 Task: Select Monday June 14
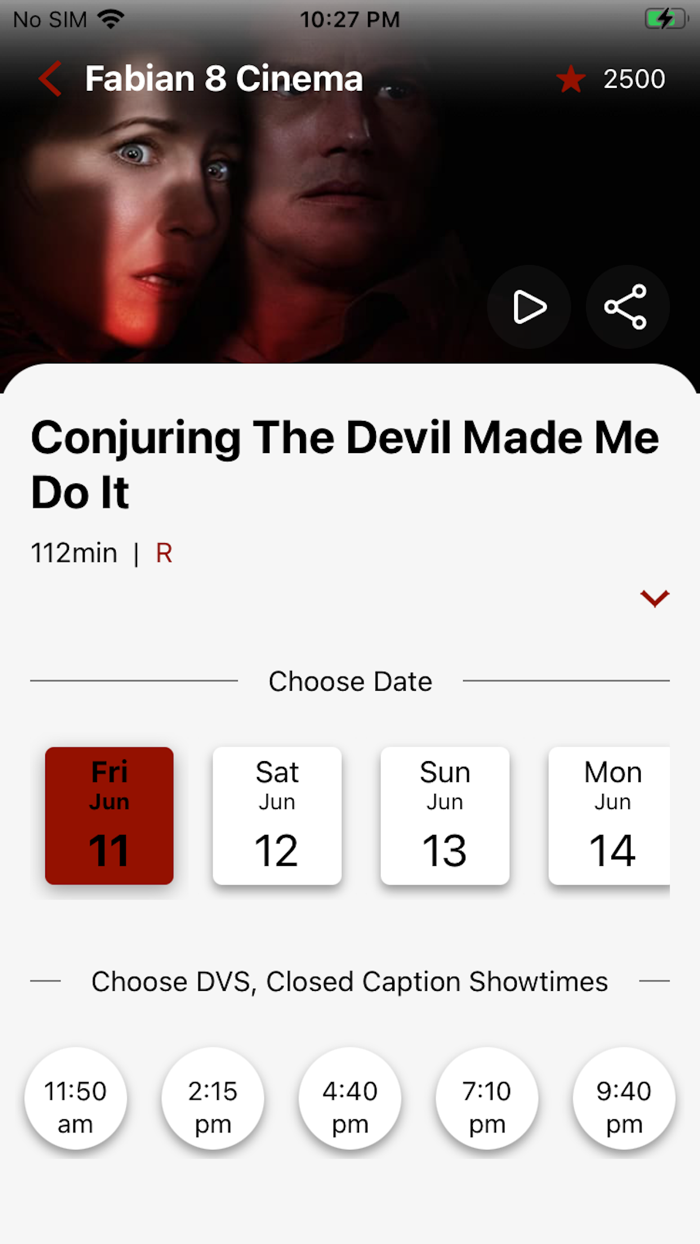coord(610,816)
